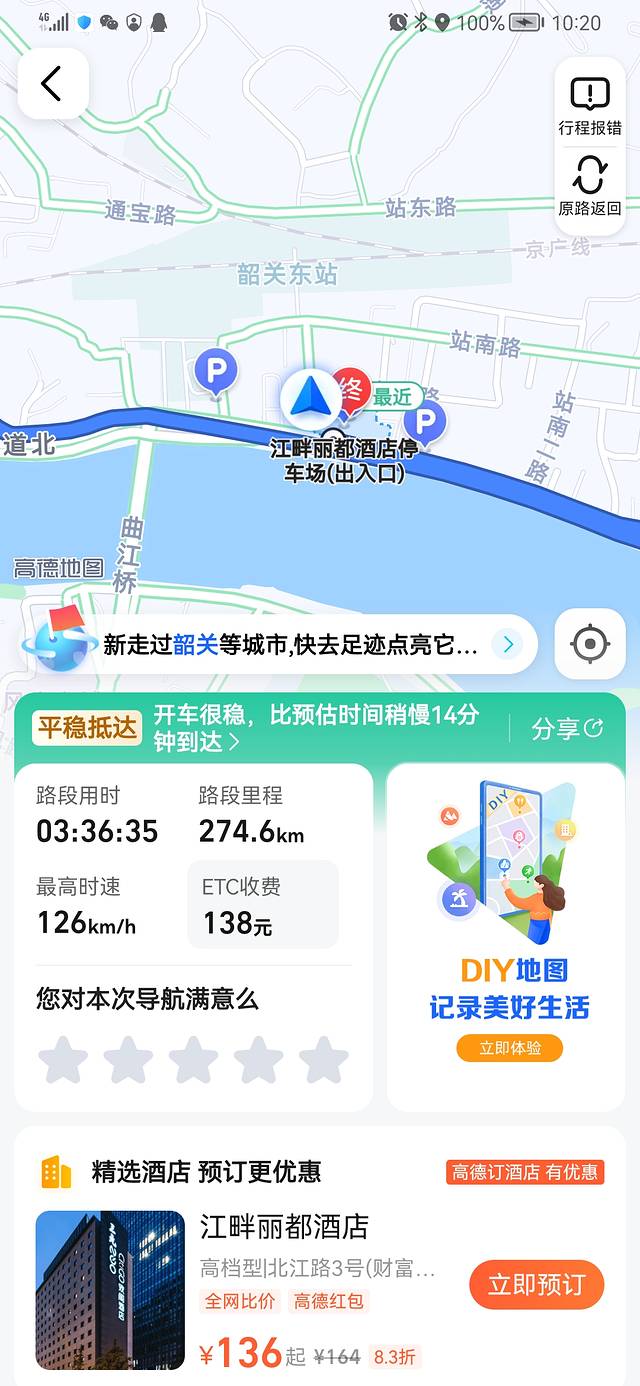Rate navigation with the third star
This screenshot has width=640, height=1386.
(x=193, y=1061)
